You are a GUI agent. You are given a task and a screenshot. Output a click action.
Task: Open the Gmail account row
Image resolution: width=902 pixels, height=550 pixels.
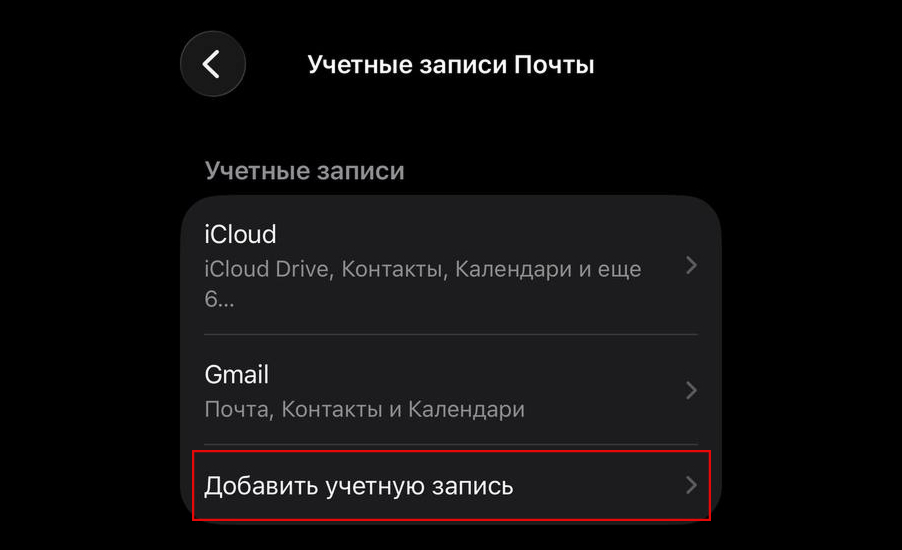(450, 390)
